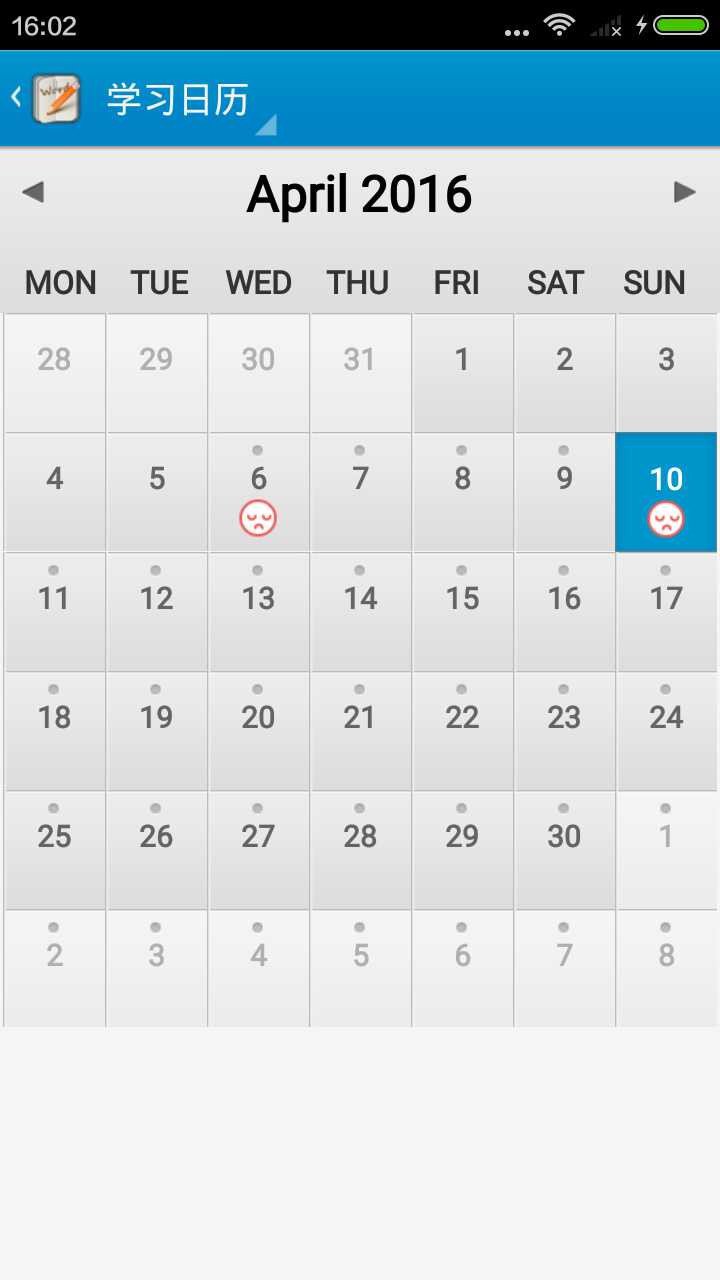Pick March 28 in the calendar grid
The image size is (720, 1280).
point(55,373)
